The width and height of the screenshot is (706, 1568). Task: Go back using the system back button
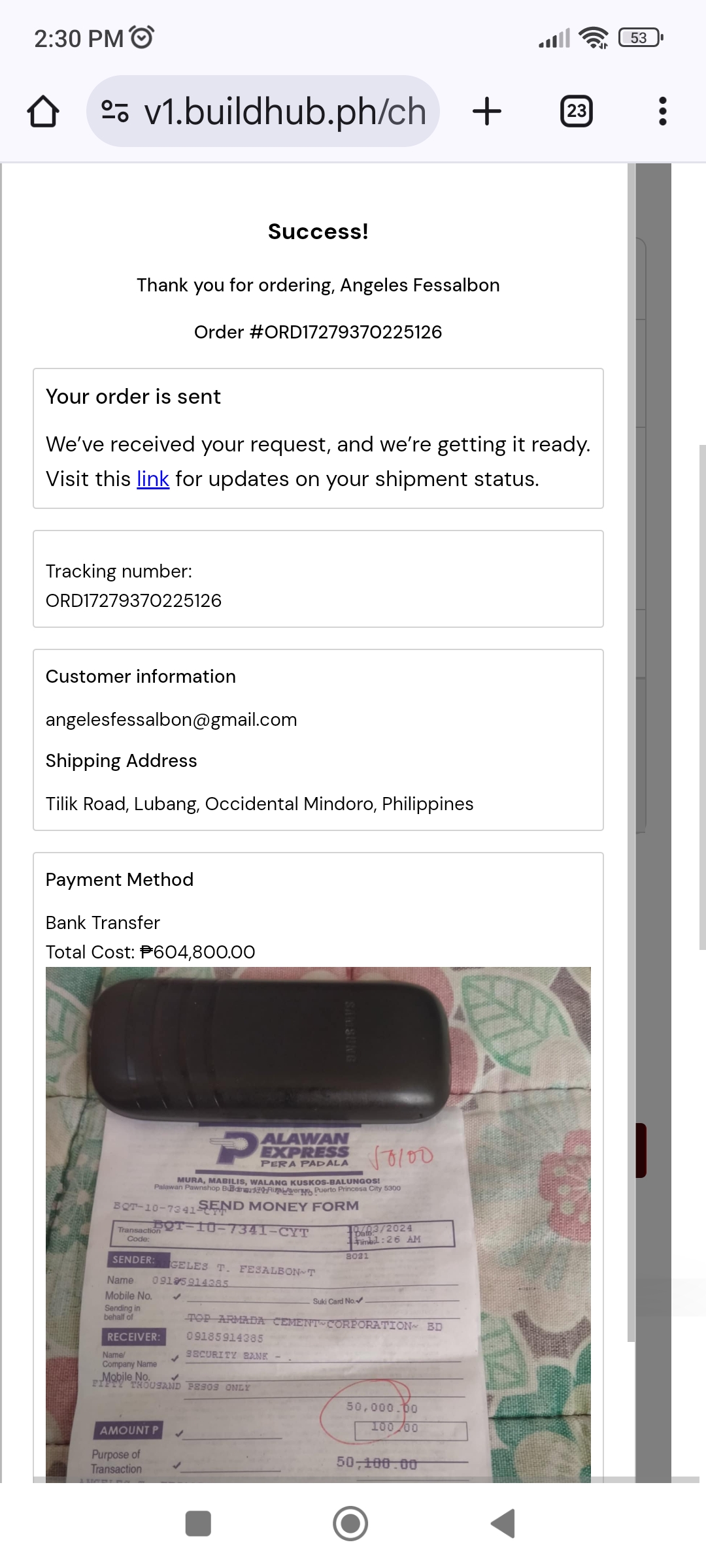click(503, 1524)
